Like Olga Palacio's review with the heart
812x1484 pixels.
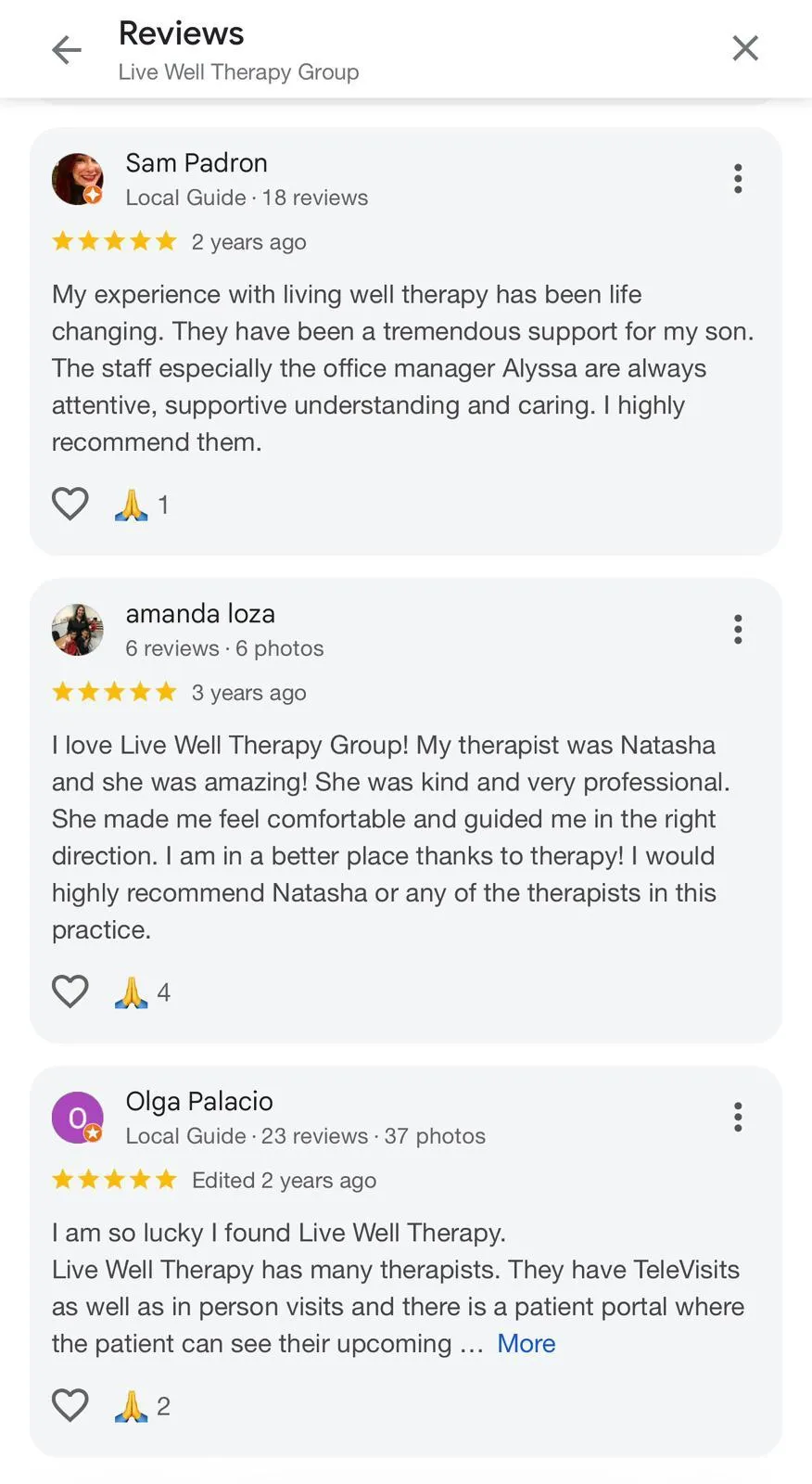pyautogui.click(x=70, y=1405)
